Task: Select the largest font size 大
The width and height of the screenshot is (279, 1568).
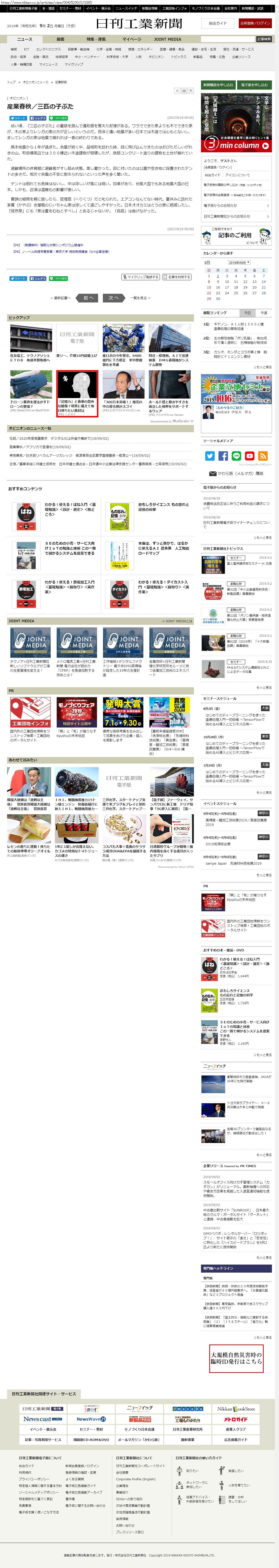Action: [191, 91]
